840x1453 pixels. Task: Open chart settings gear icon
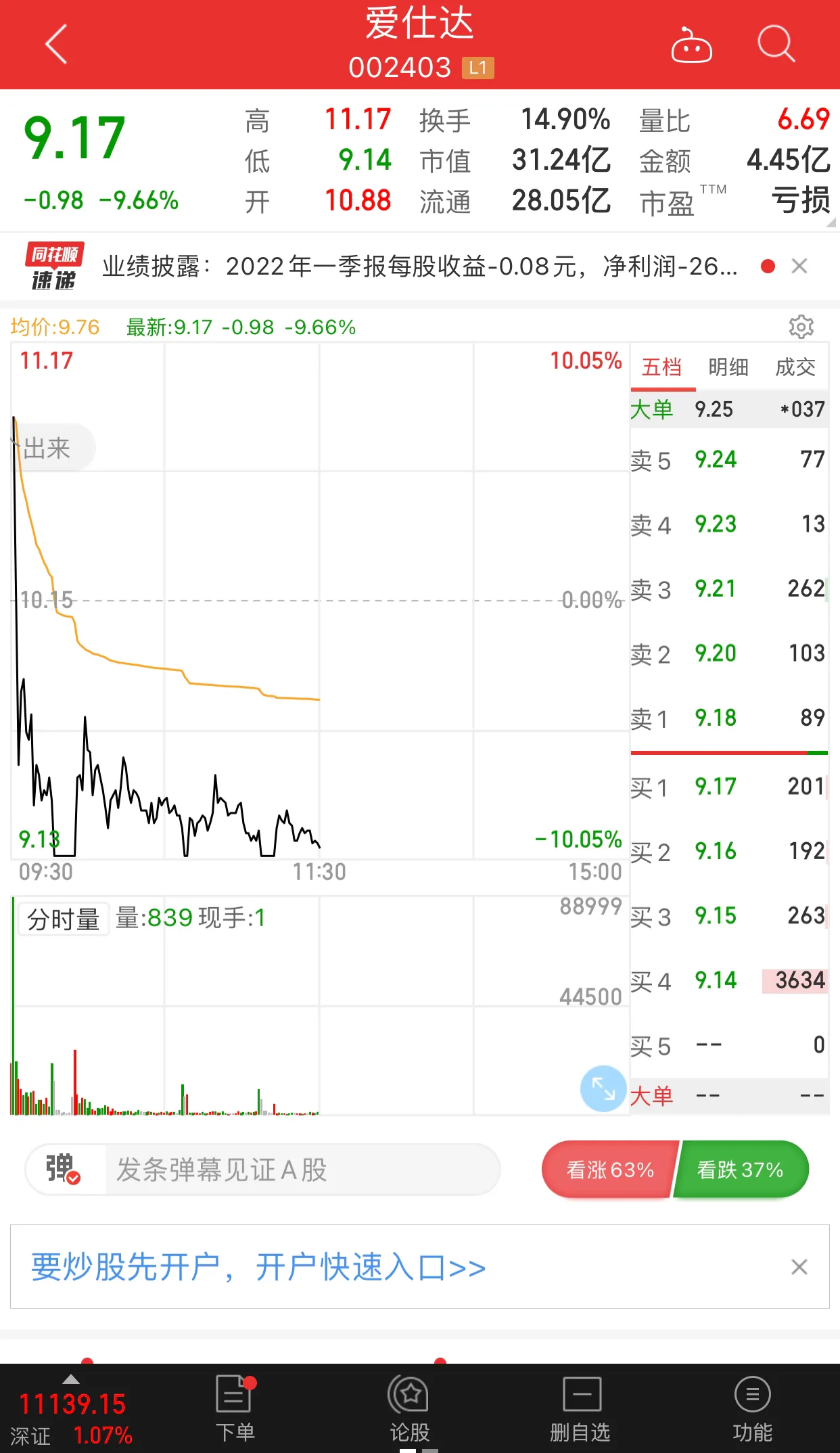[801, 327]
